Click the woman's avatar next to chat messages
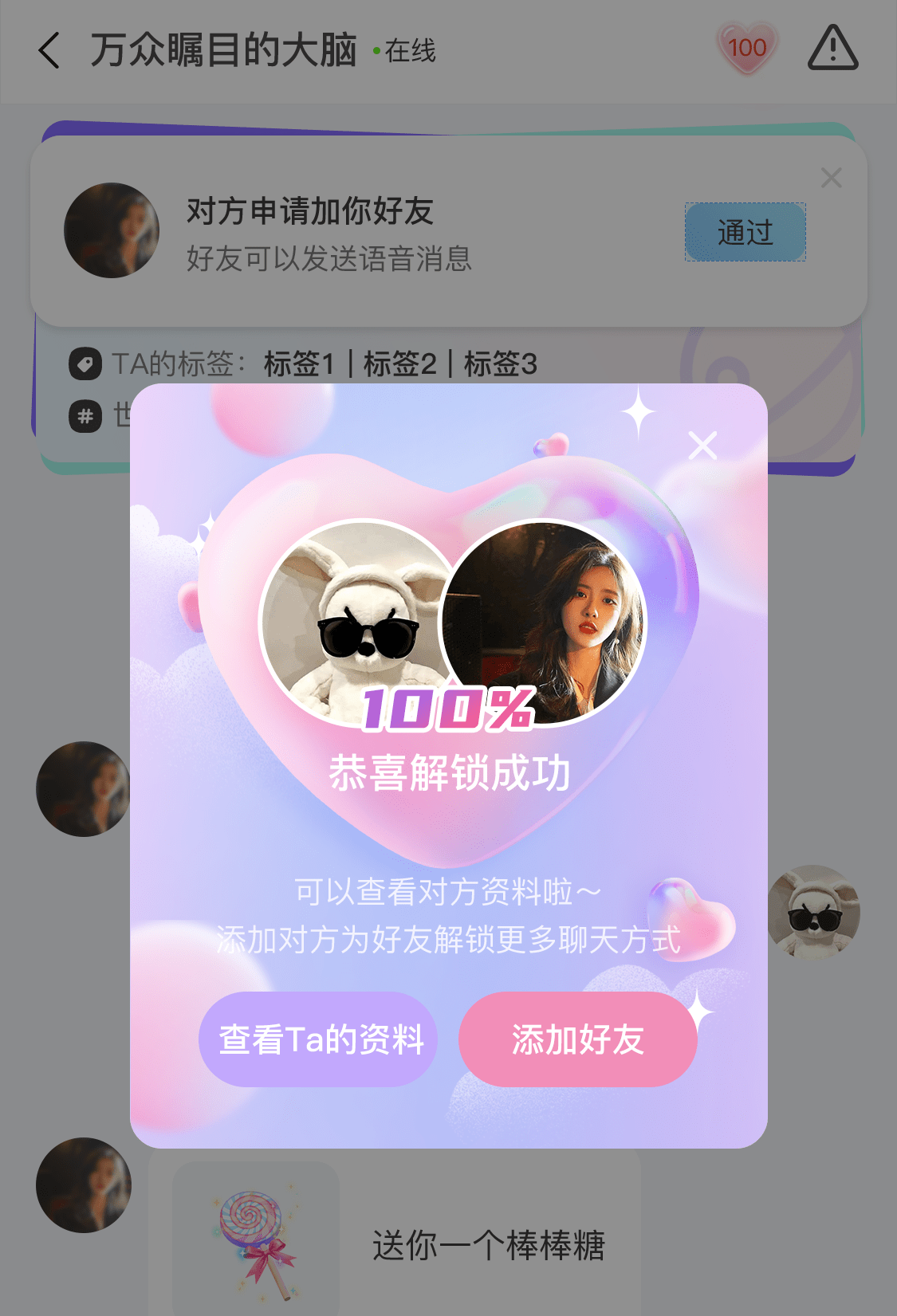This screenshot has width=897, height=1316. click(83, 788)
